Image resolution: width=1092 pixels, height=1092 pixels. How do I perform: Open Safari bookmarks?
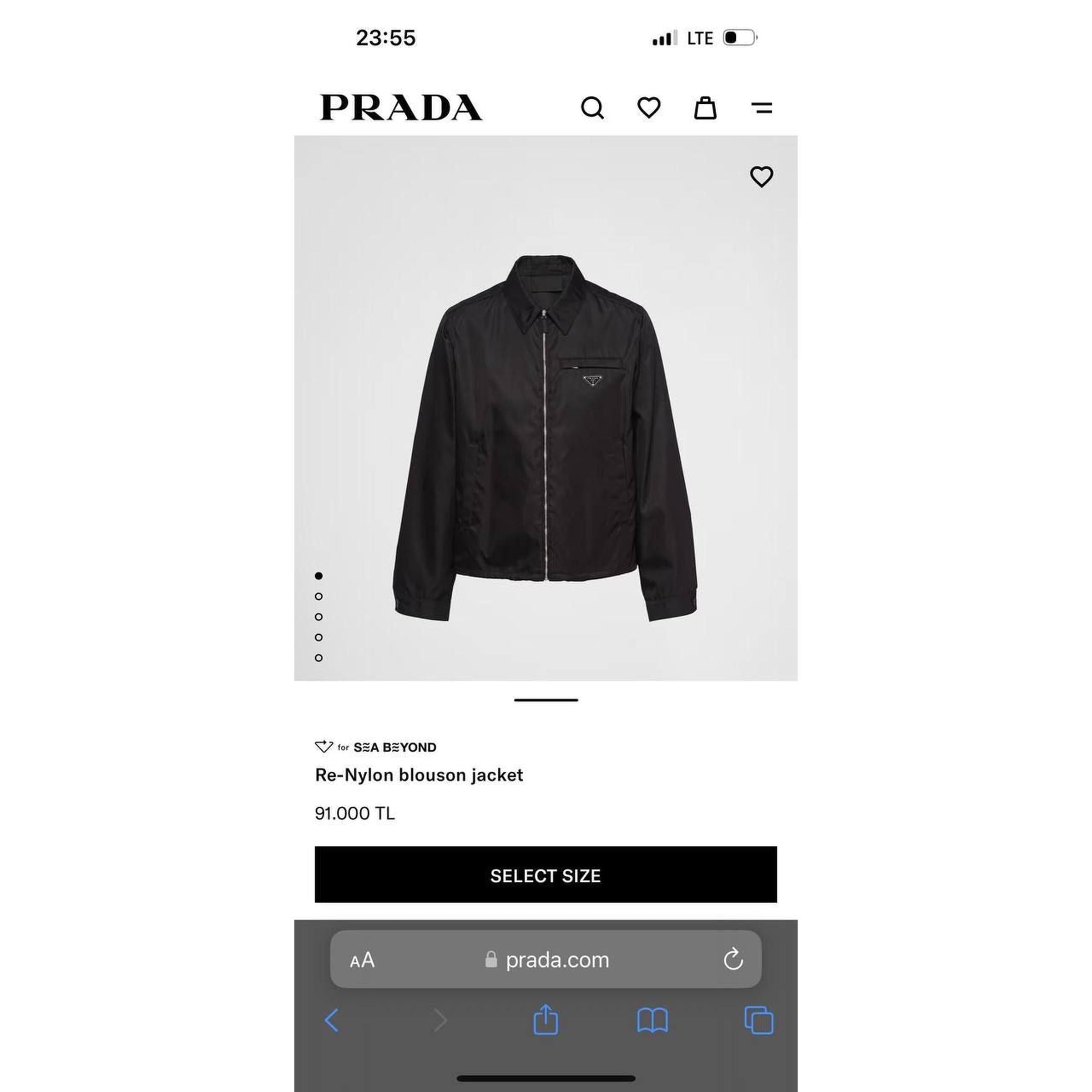pos(652,1021)
